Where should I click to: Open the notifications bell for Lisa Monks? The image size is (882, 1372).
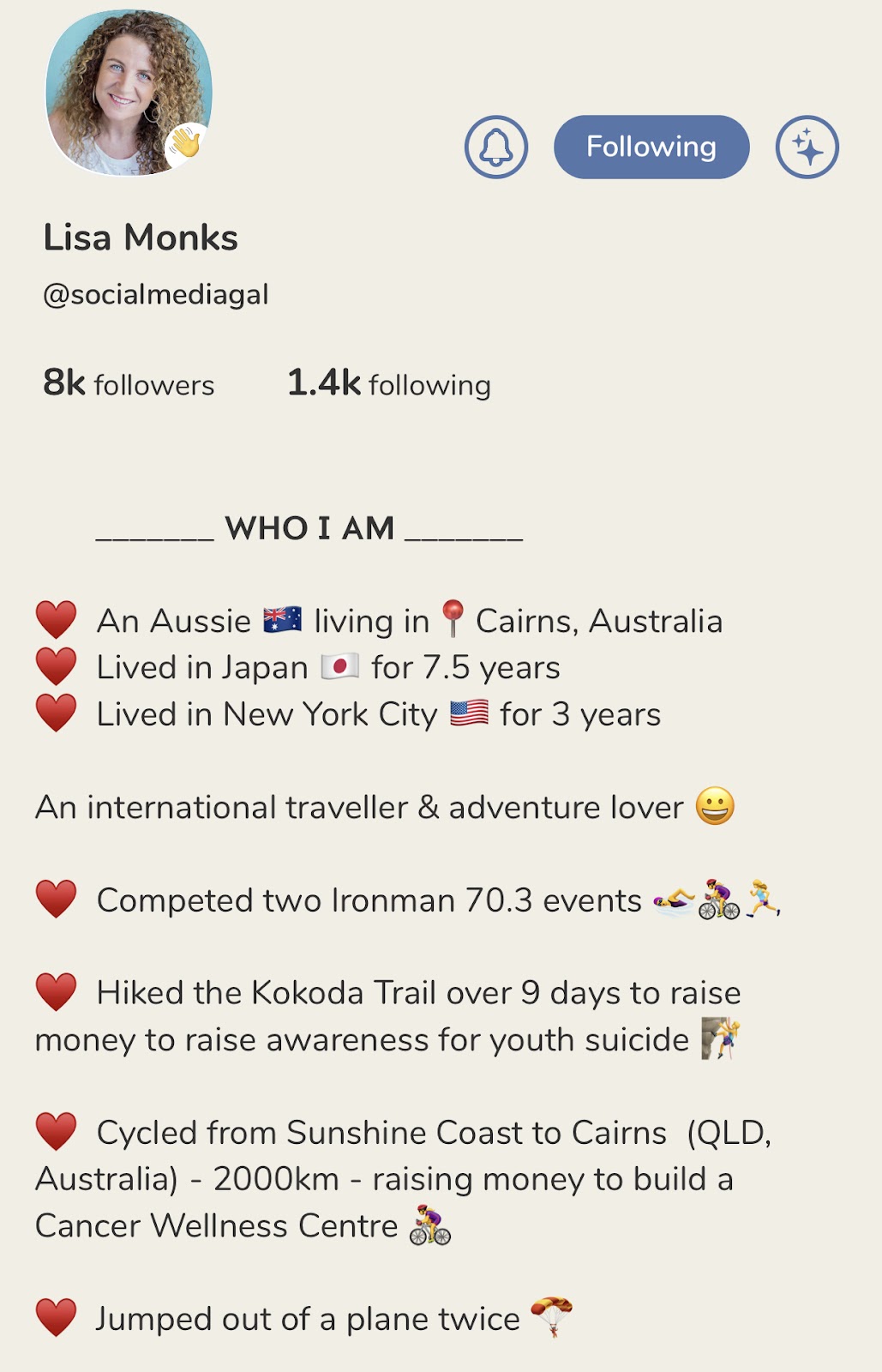click(496, 147)
